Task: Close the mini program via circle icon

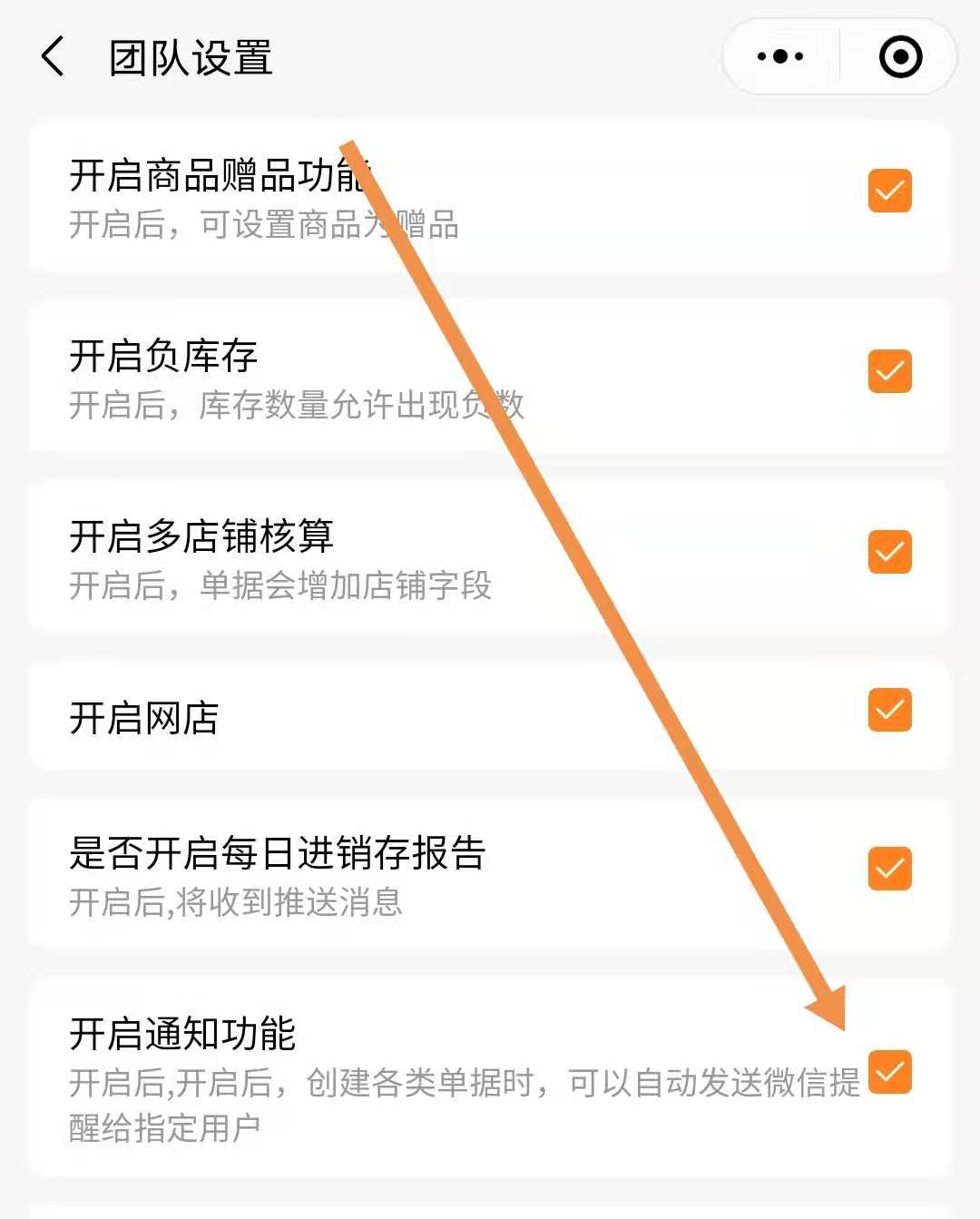Action: pos(900,57)
